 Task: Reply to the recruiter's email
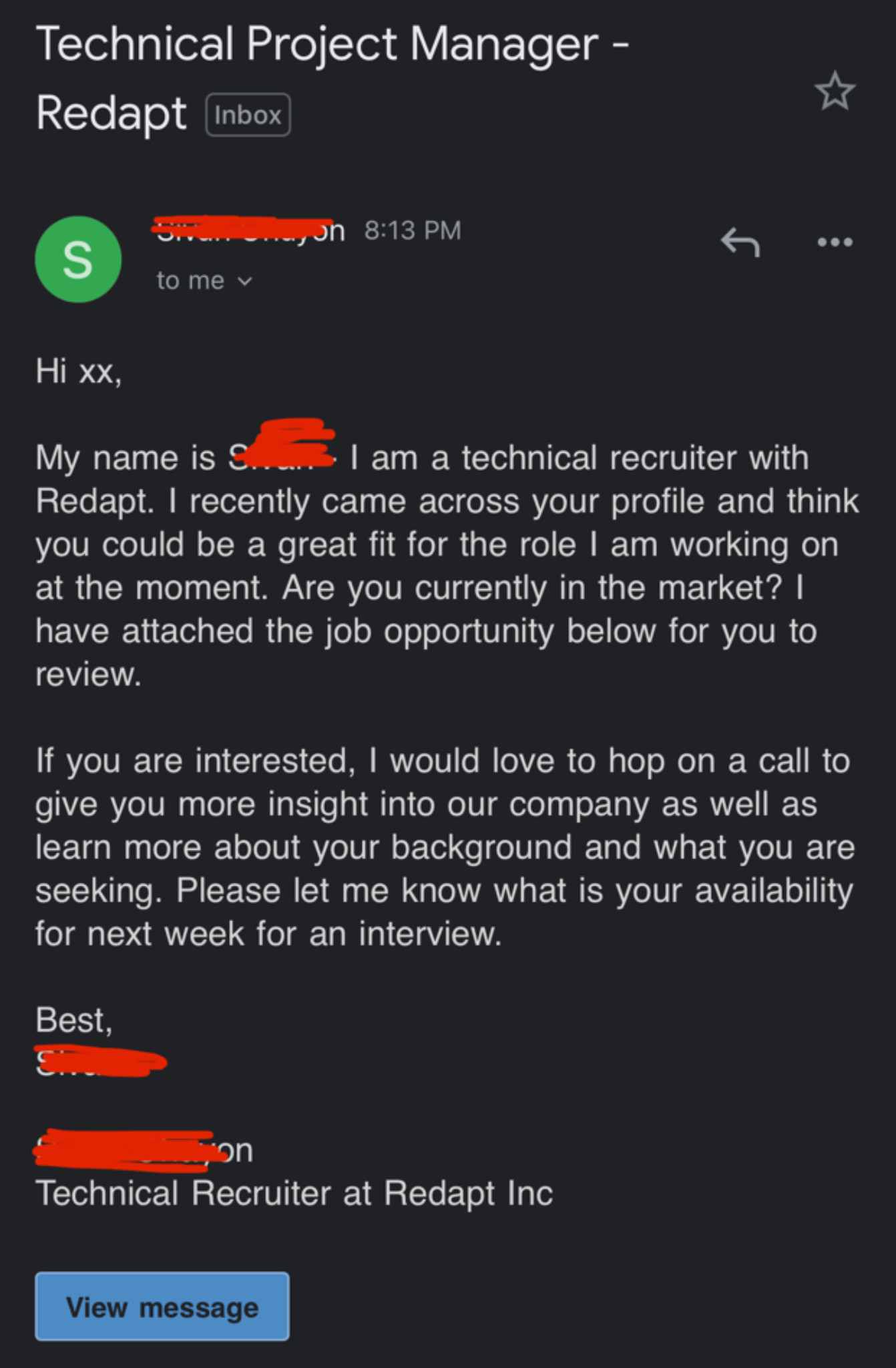(x=740, y=242)
